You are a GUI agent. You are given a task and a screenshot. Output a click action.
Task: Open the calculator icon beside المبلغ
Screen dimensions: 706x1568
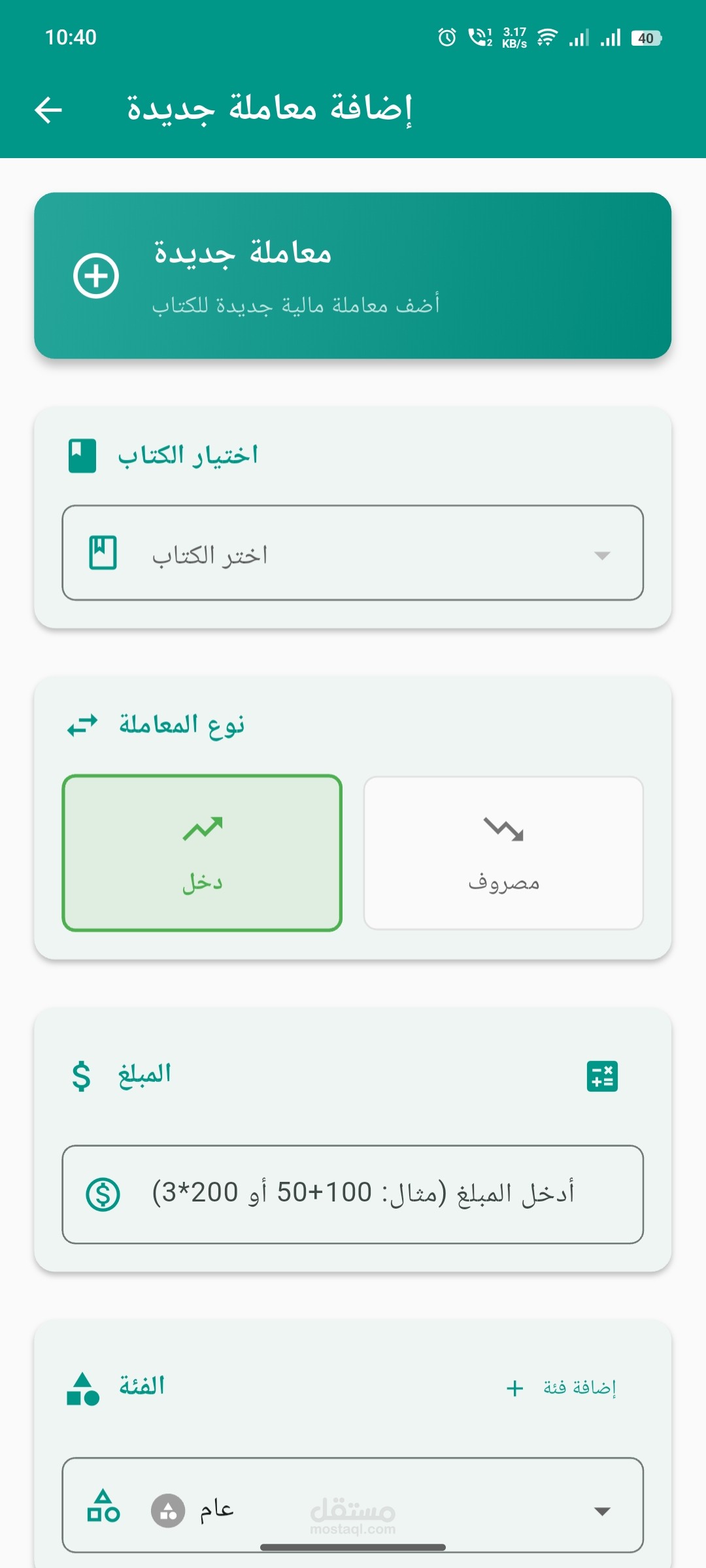(x=602, y=1076)
